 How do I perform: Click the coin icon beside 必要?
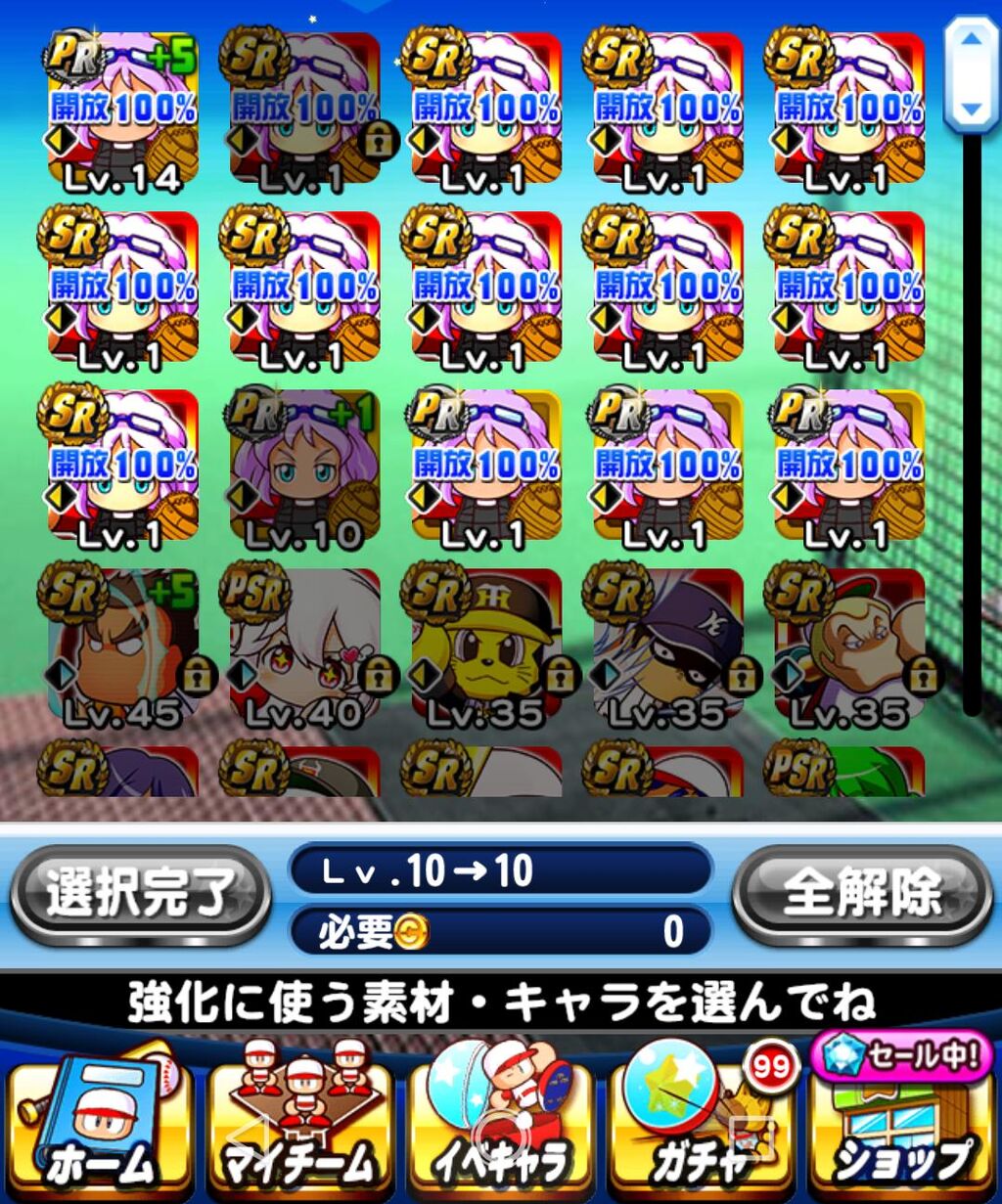point(410,930)
